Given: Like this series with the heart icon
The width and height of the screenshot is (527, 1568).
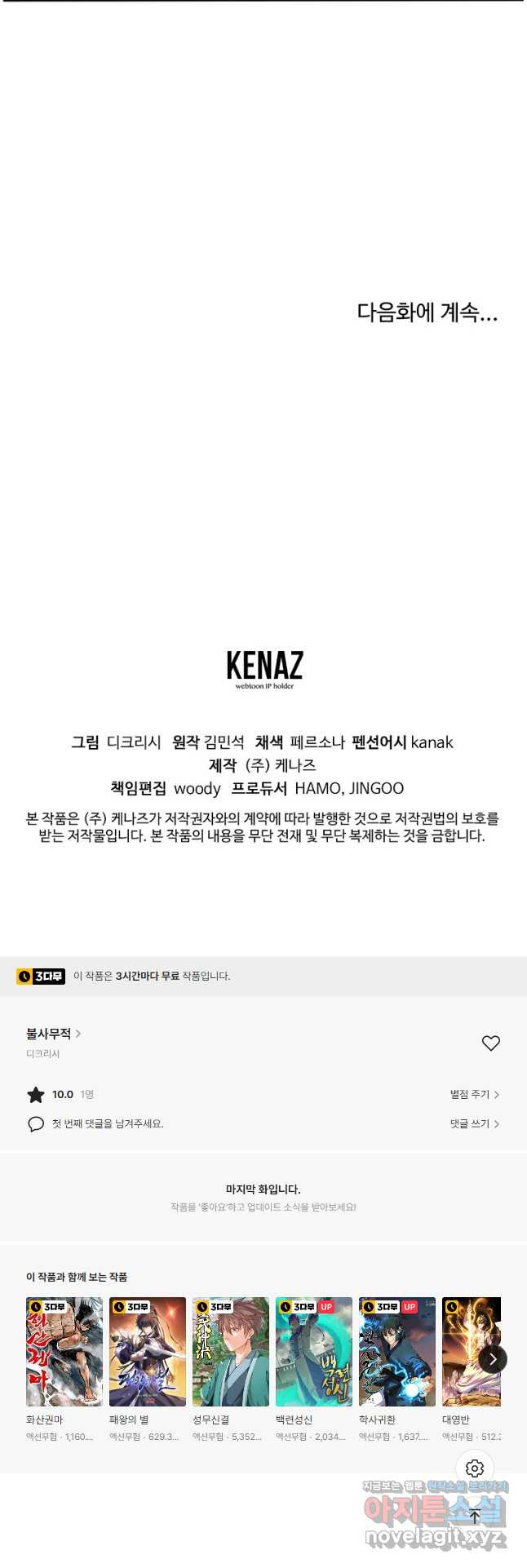Looking at the screenshot, I should pos(490,1043).
